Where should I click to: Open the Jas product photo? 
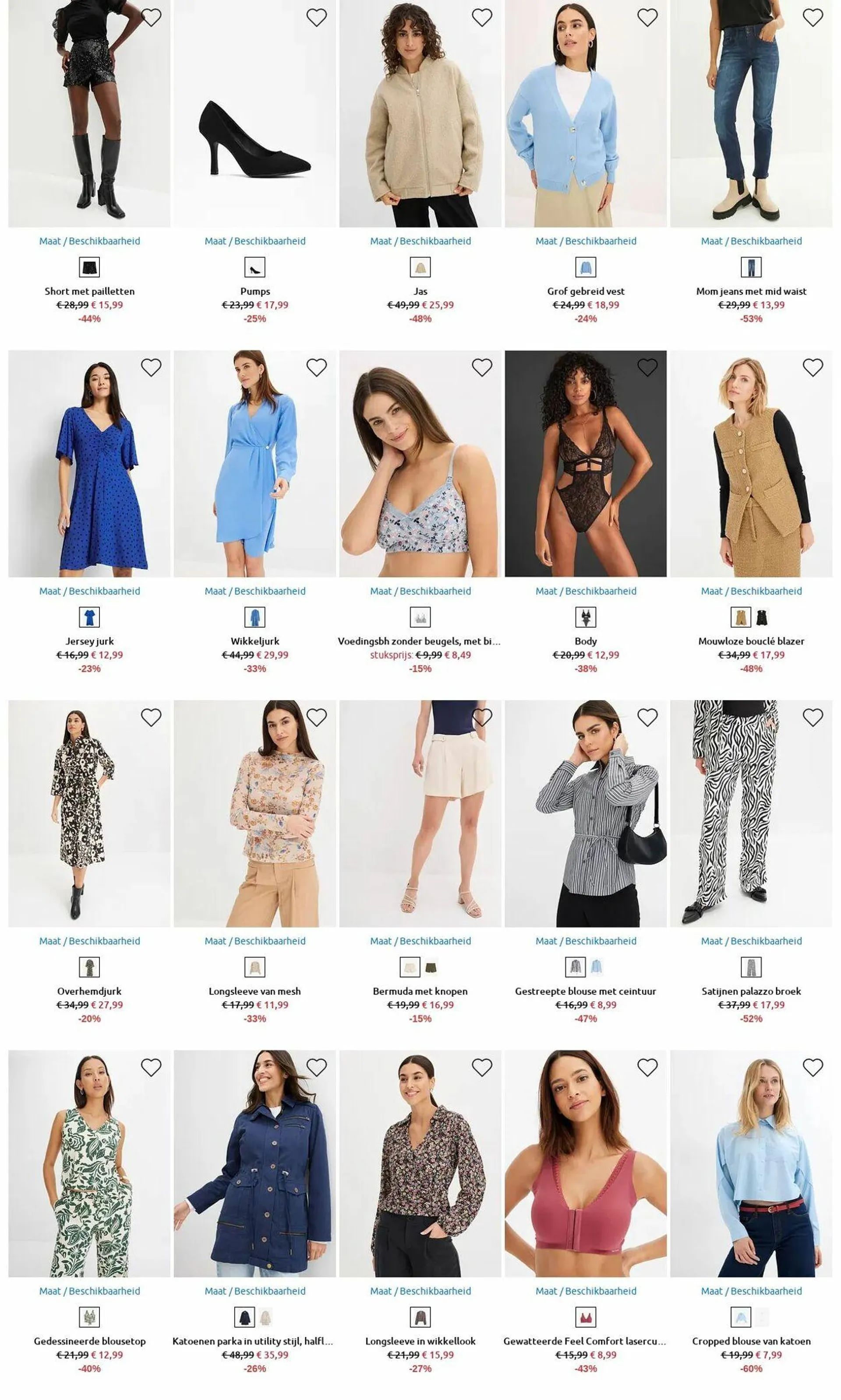coord(420,113)
